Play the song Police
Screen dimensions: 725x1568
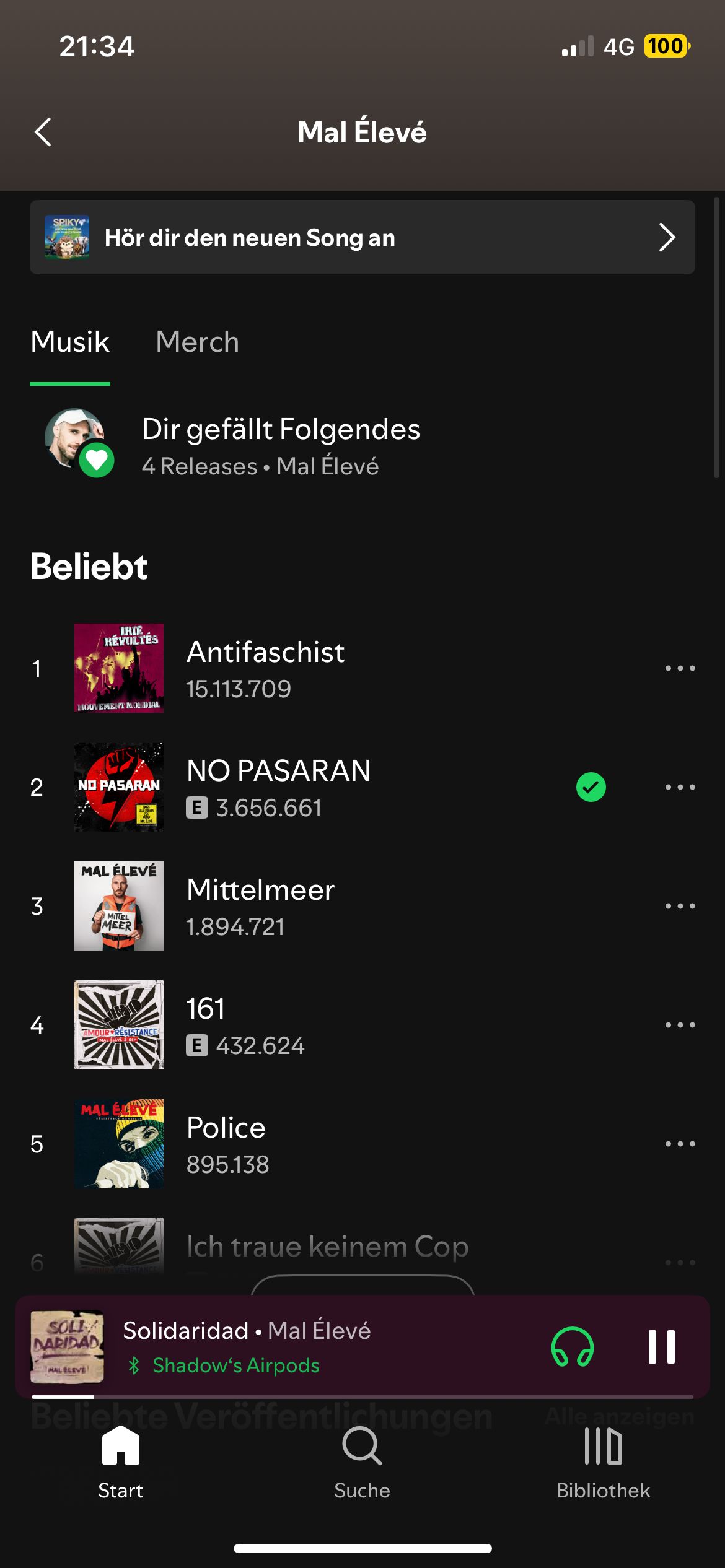tap(227, 1144)
